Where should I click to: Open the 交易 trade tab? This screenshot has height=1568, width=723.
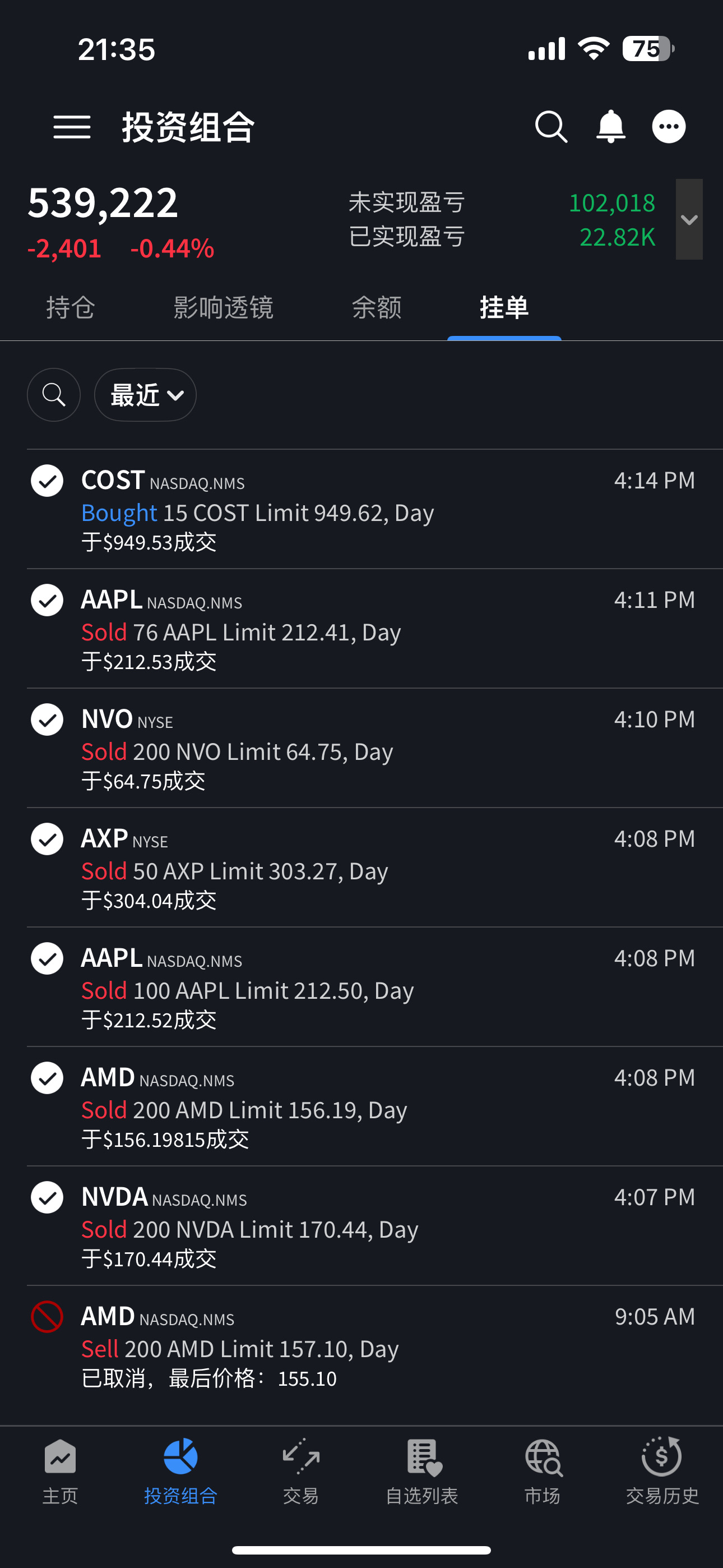300,1472
